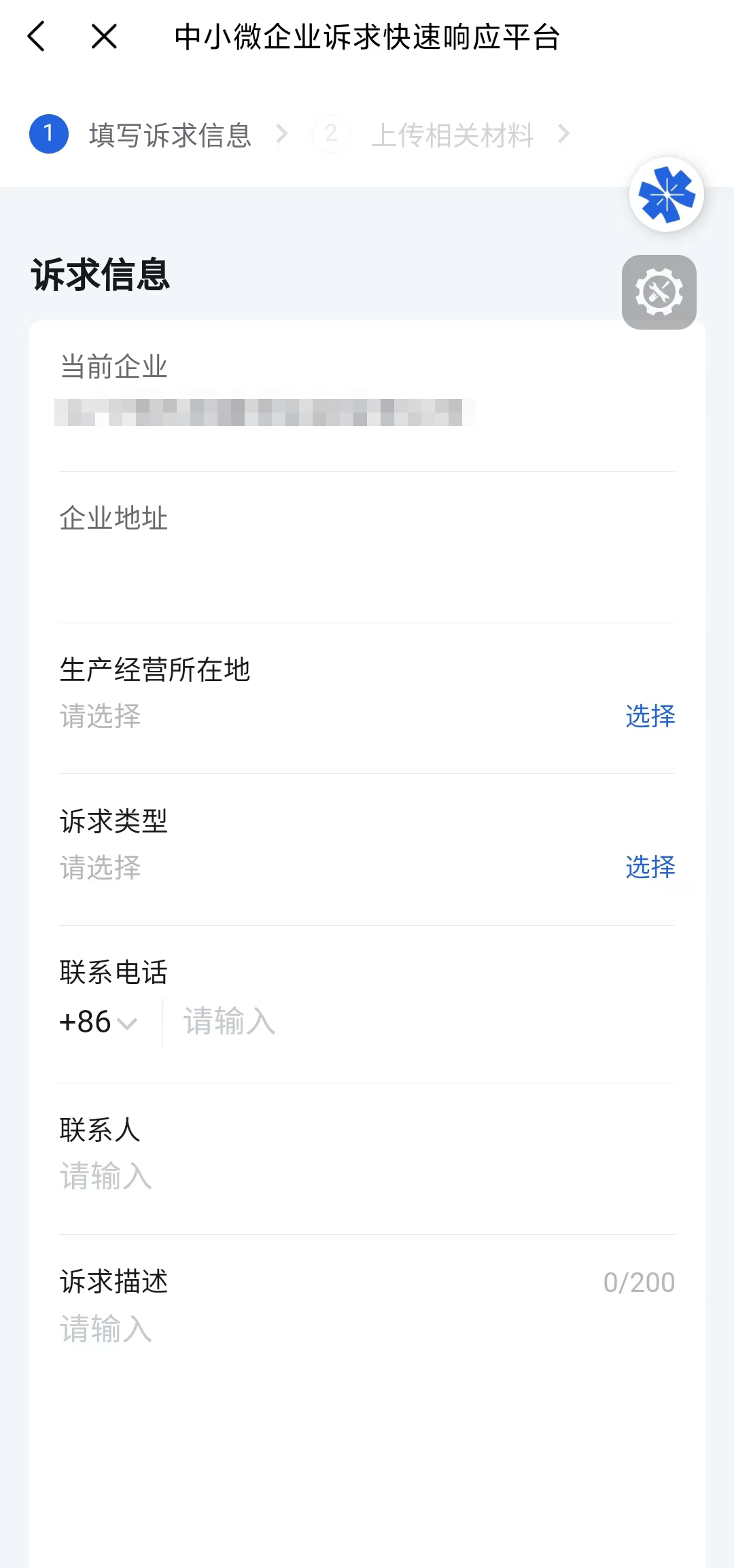The height and width of the screenshot is (1568, 734).
Task: Open the blue floating assistant icon
Action: coord(667,194)
